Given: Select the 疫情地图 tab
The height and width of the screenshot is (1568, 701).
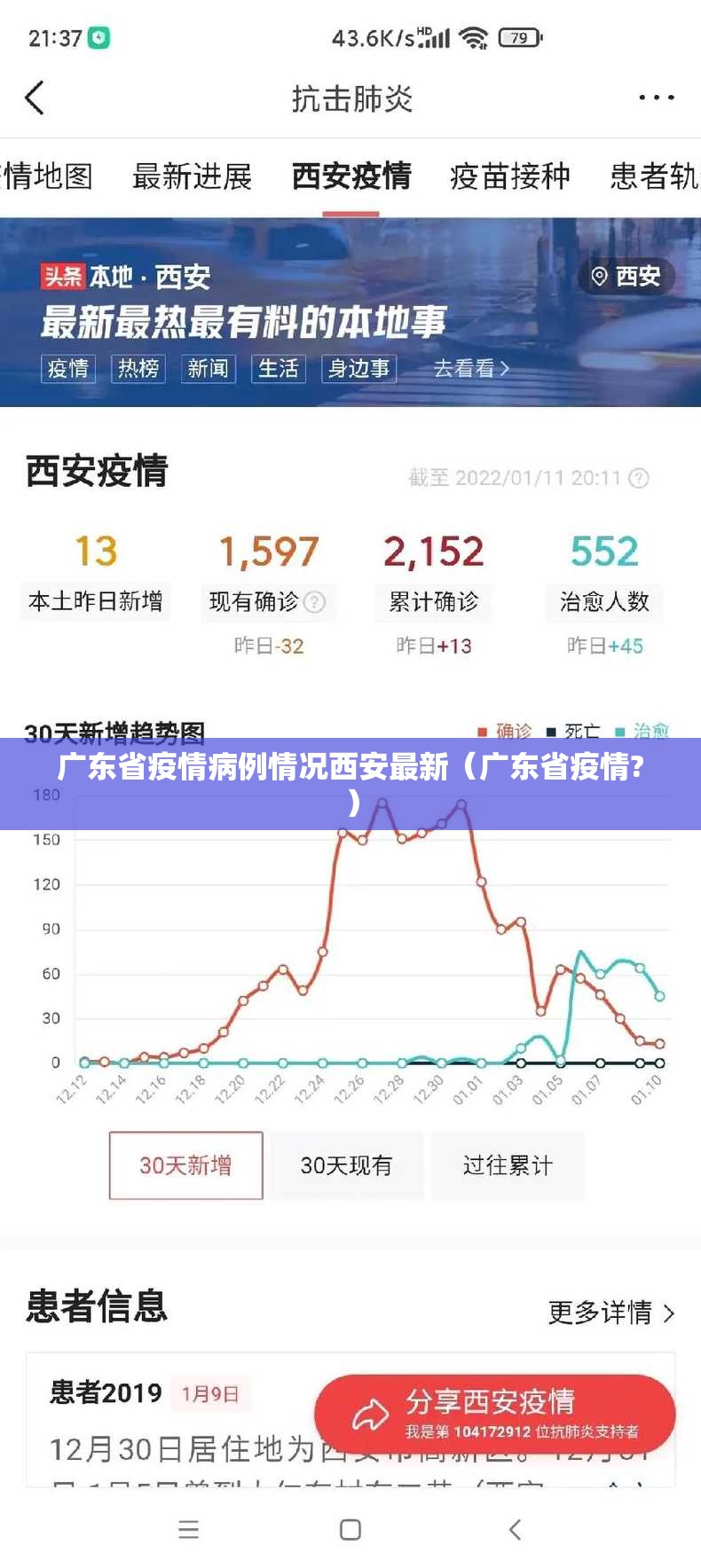Looking at the screenshot, I should [46, 176].
